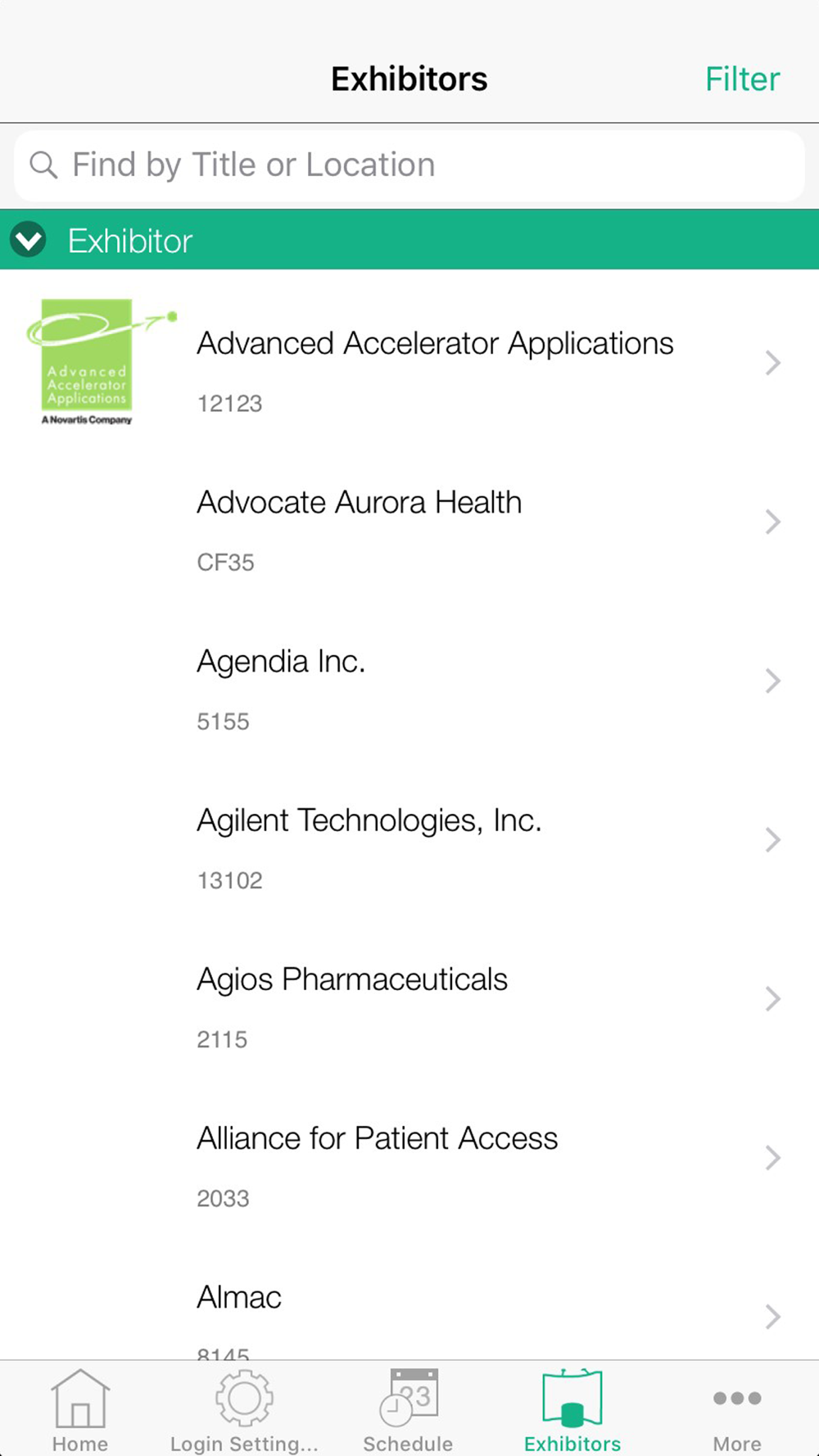The image size is (819, 1456).
Task: Collapse the Exhibitor section header
Action: [x=409, y=240]
